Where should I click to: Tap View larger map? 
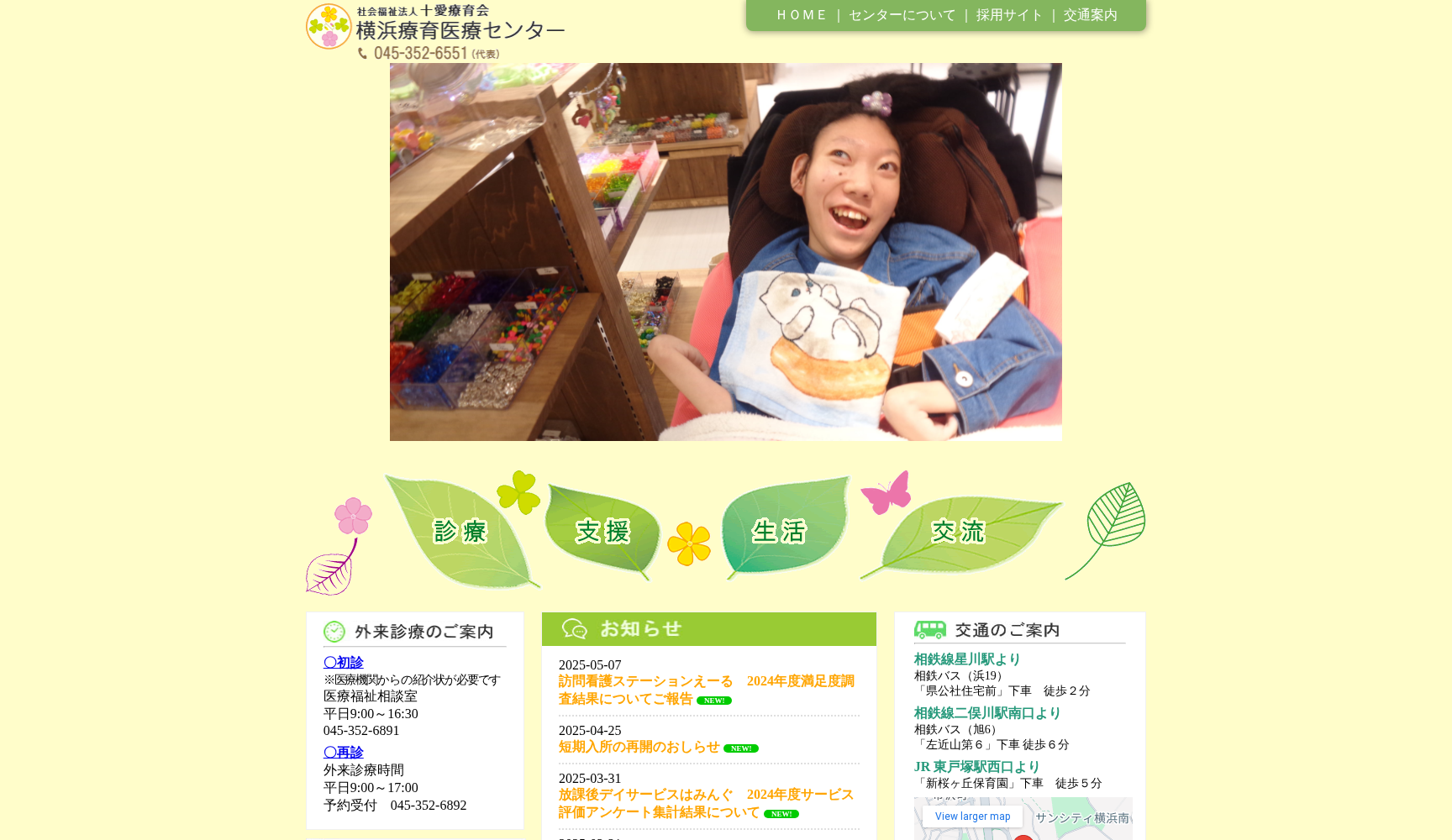click(x=972, y=816)
